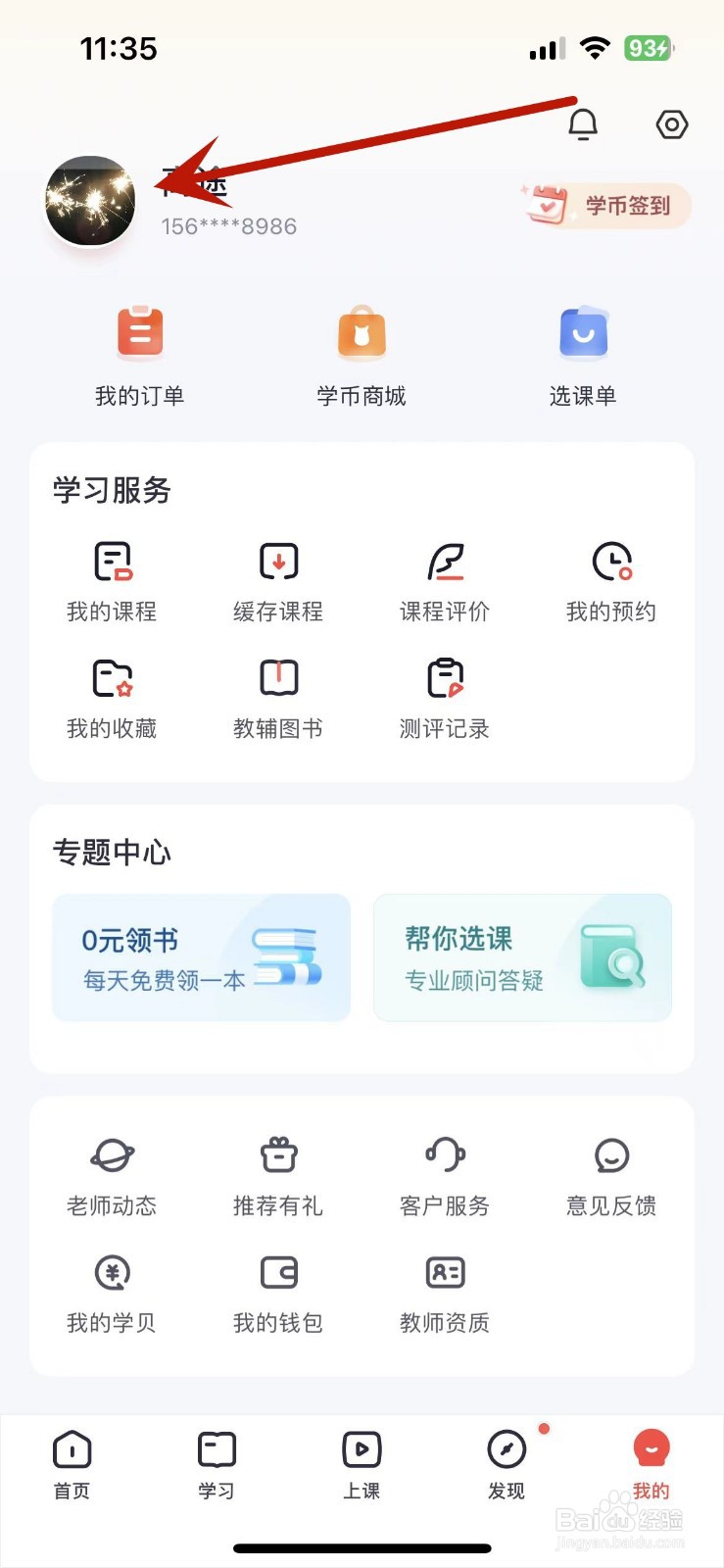
Task: Open 我的课程 (My Courses)
Action: (x=111, y=580)
